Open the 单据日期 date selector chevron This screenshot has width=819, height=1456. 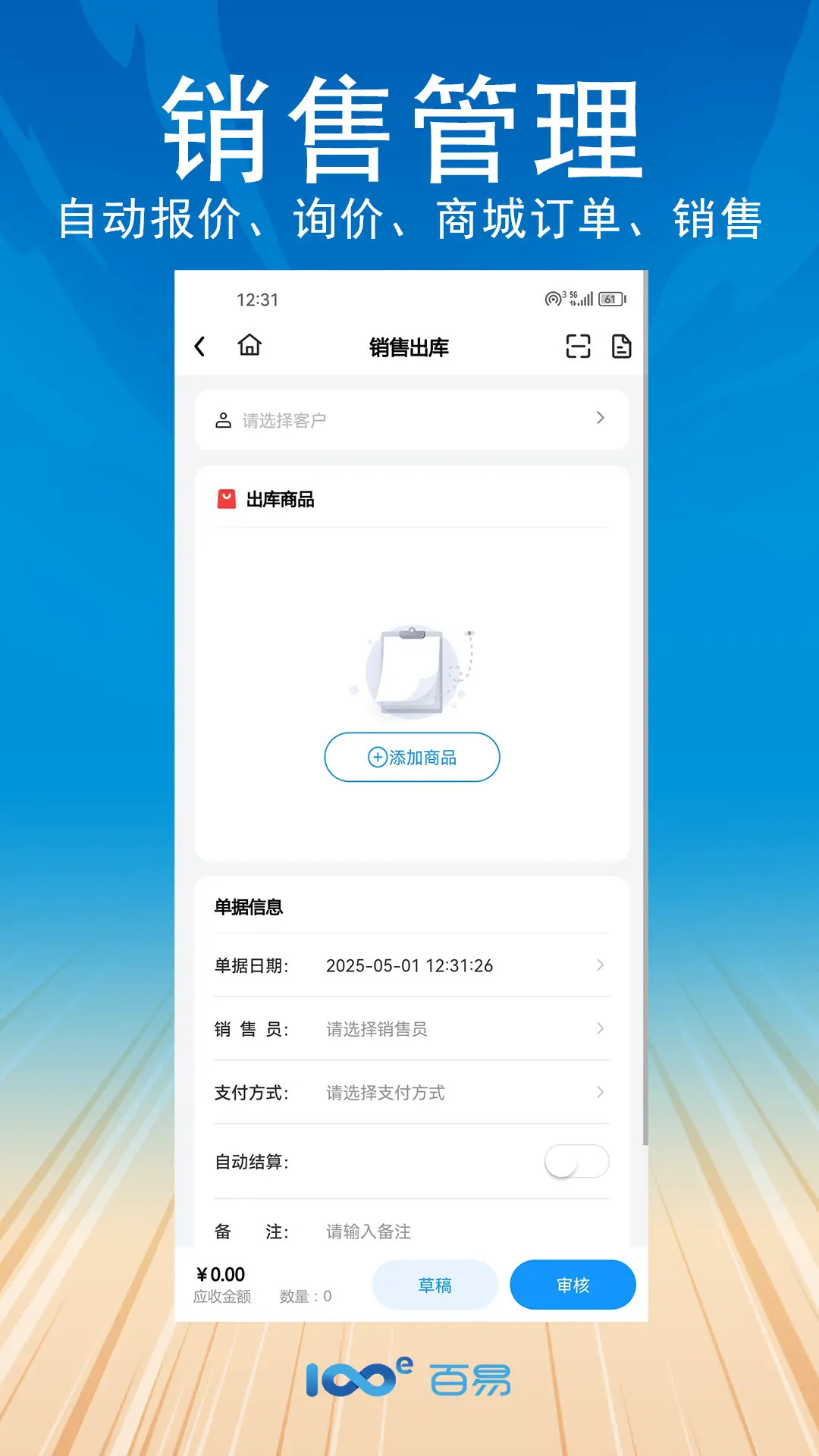click(601, 965)
